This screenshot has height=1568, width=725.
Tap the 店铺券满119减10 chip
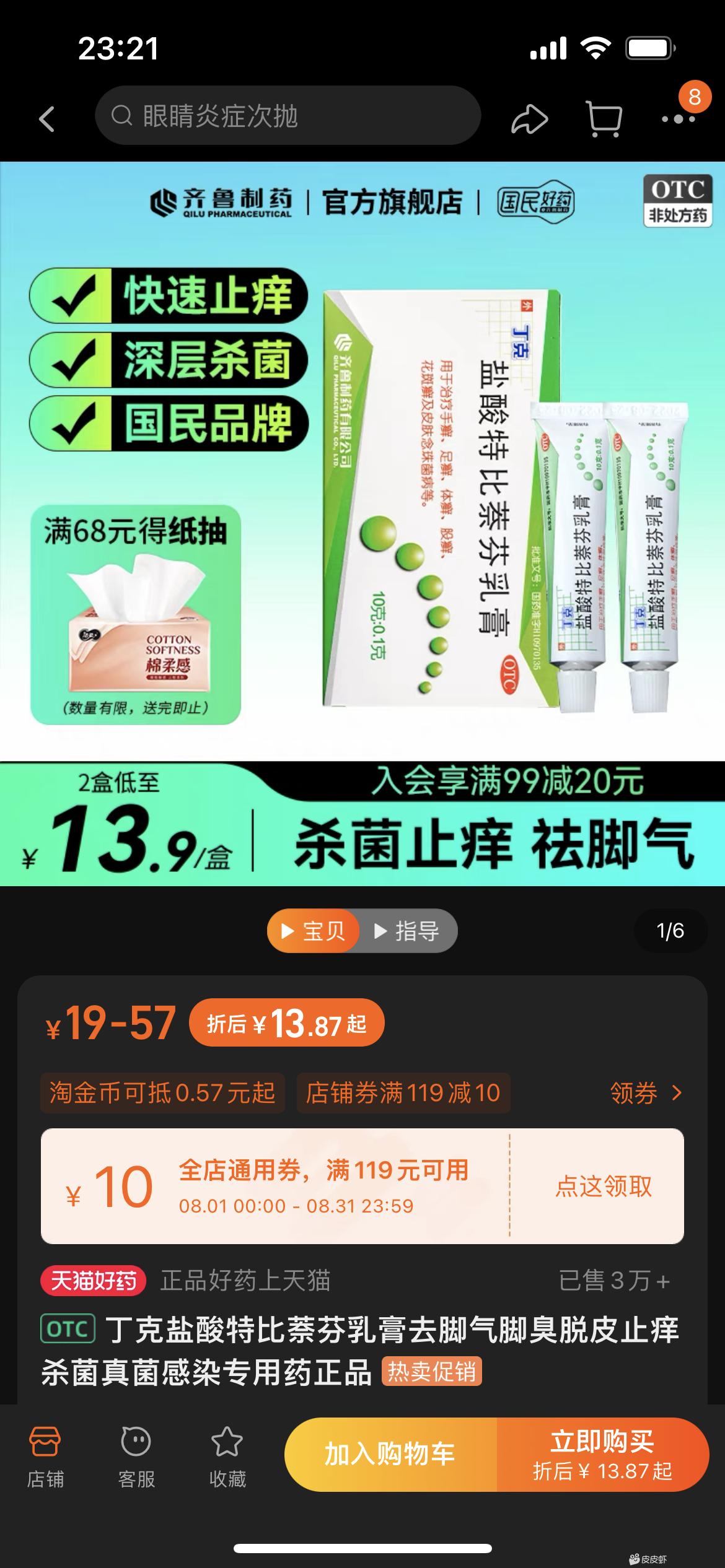pos(403,1093)
